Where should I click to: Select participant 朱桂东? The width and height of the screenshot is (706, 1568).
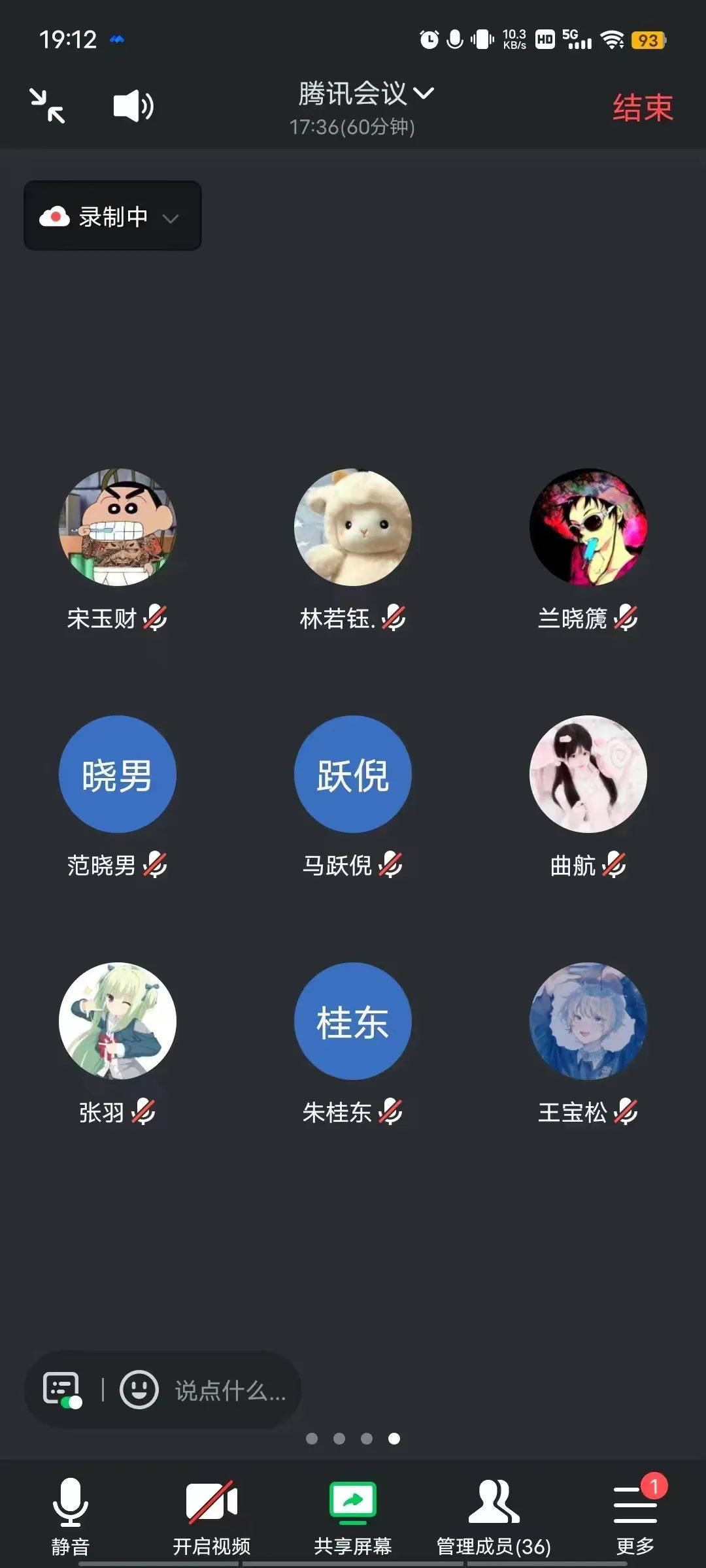(x=353, y=1021)
